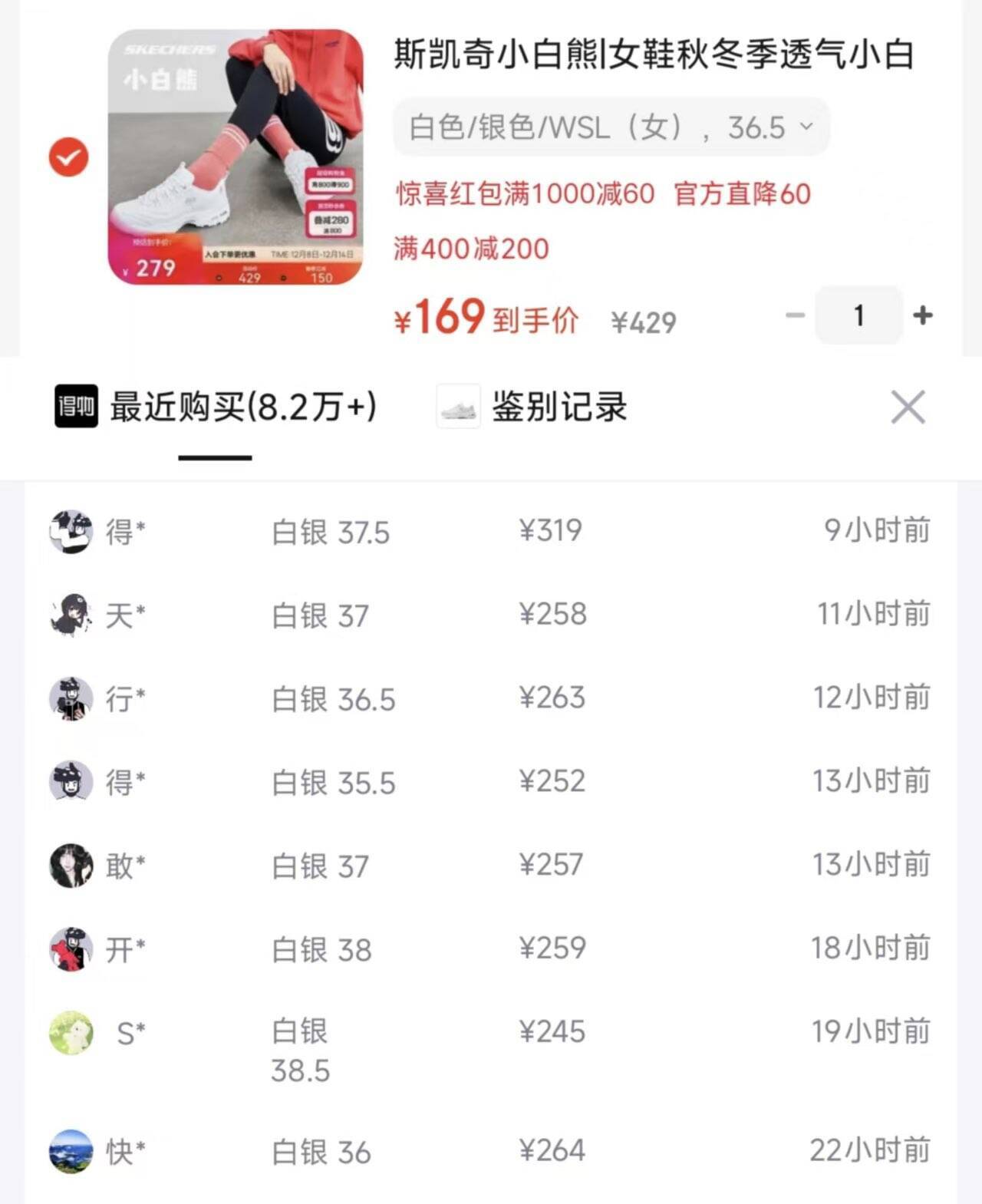
Task: Switch to the 鉴别记录 tab
Action: coord(532,407)
